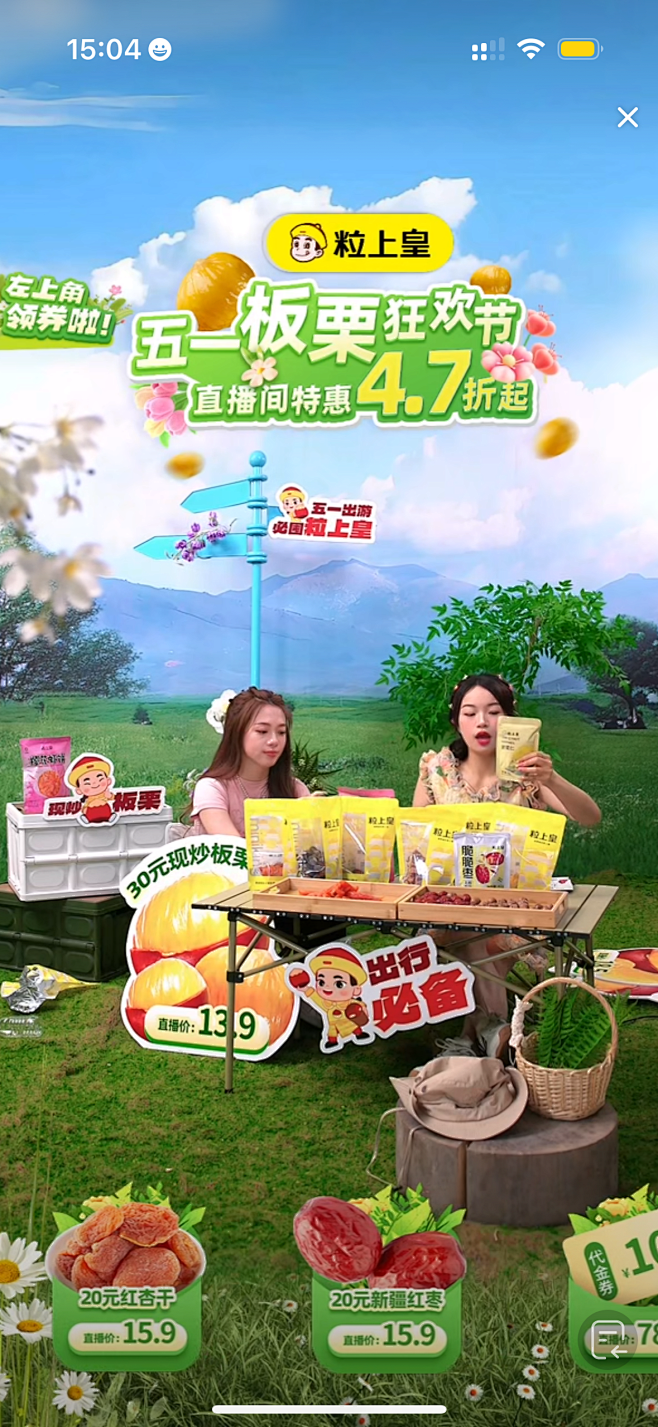Close the livestream with the X

[x=627, y=118]
